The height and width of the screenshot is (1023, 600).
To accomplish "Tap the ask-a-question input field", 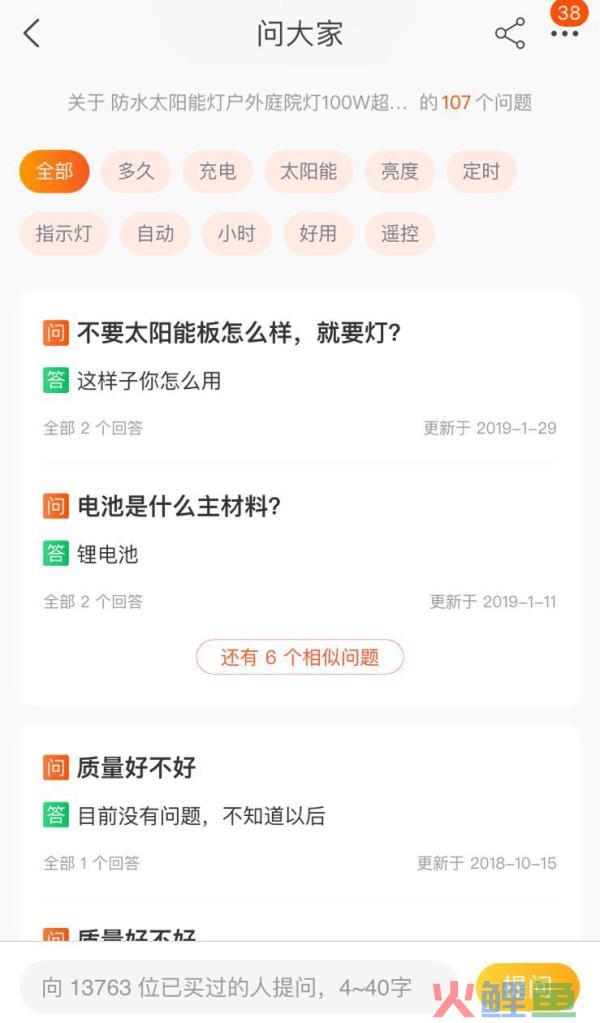I will coord(238,986).
